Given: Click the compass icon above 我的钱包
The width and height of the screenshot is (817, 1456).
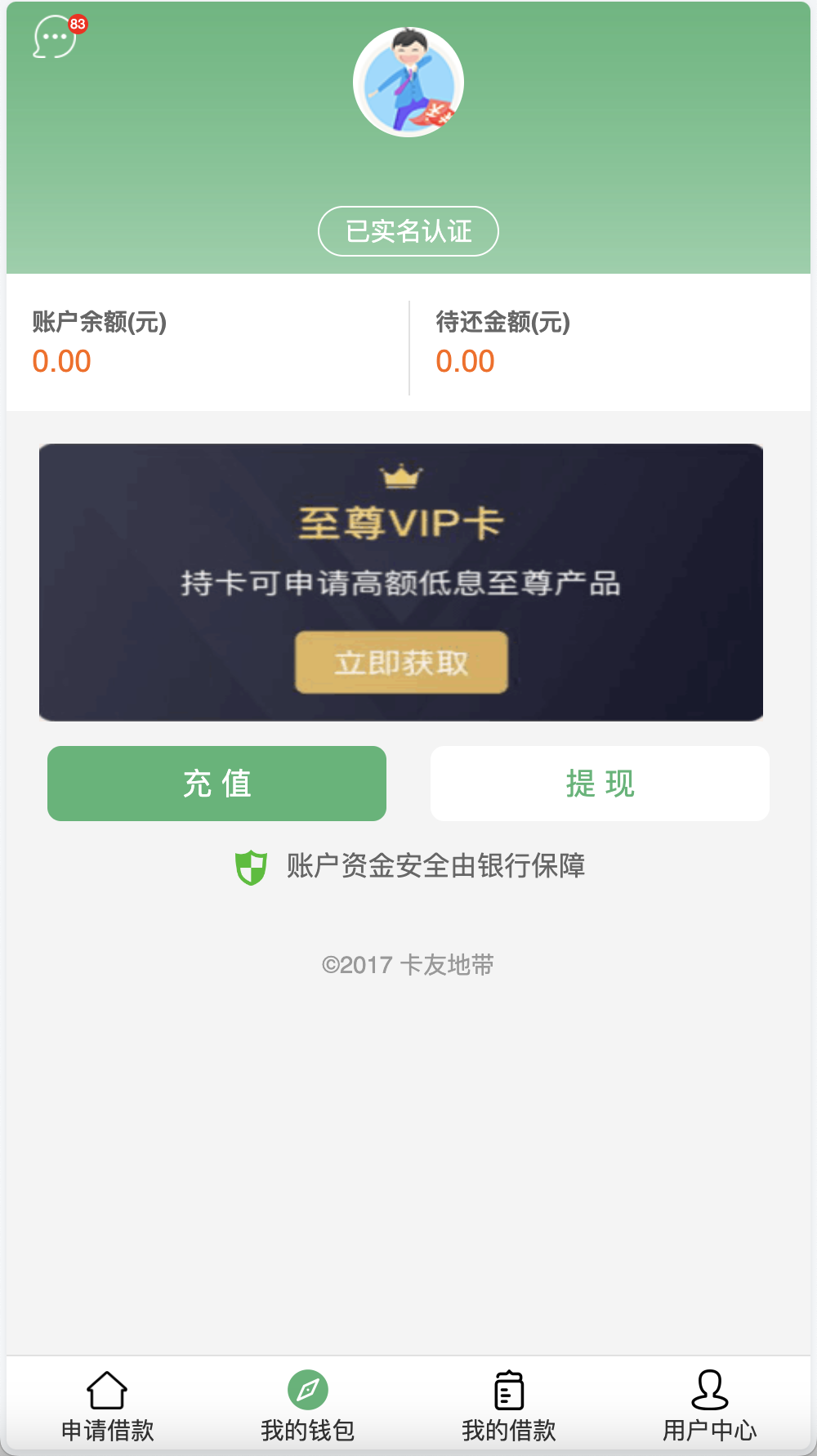Looking at the screenshot, I should tap(306, 1390).
